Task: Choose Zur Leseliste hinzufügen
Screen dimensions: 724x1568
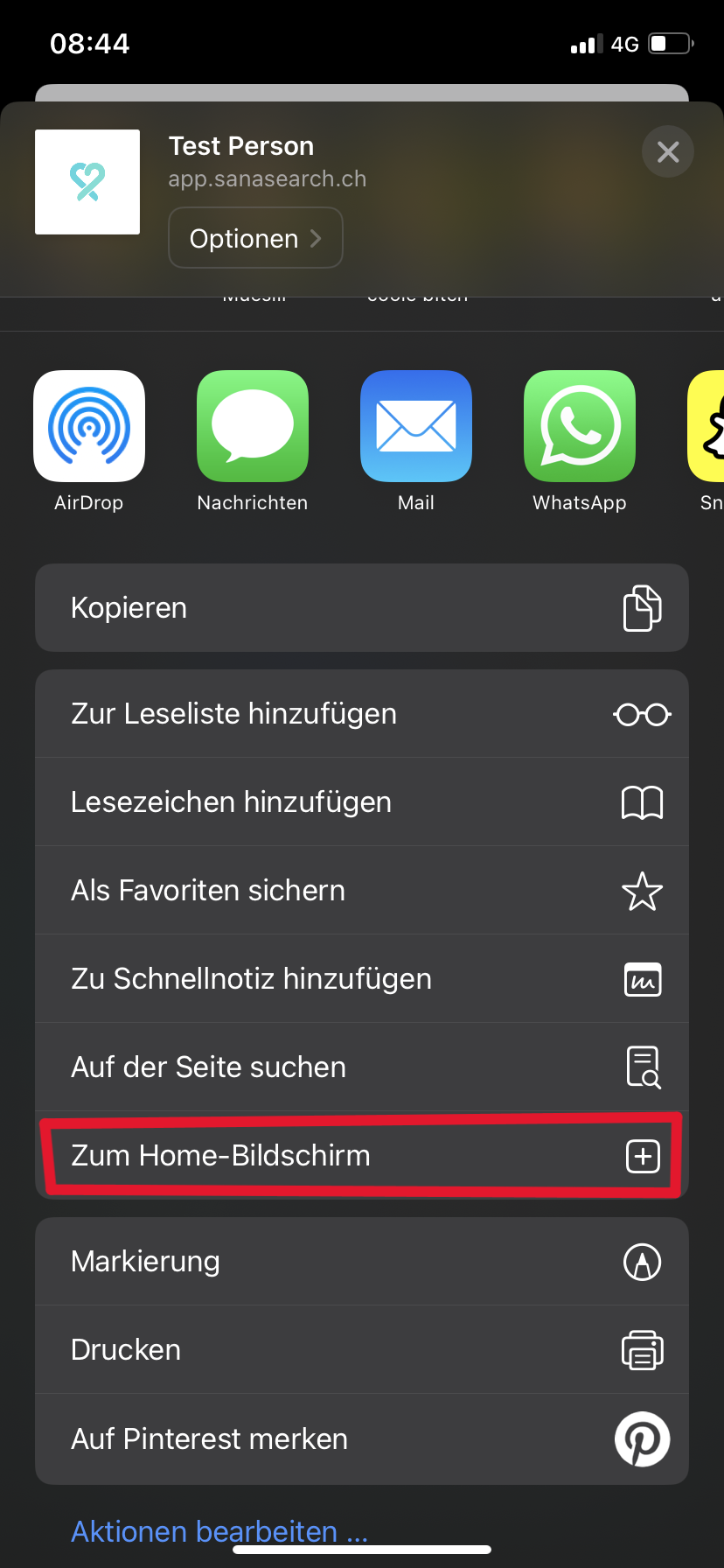Action: pyautogui.click(x=362, y=714)
